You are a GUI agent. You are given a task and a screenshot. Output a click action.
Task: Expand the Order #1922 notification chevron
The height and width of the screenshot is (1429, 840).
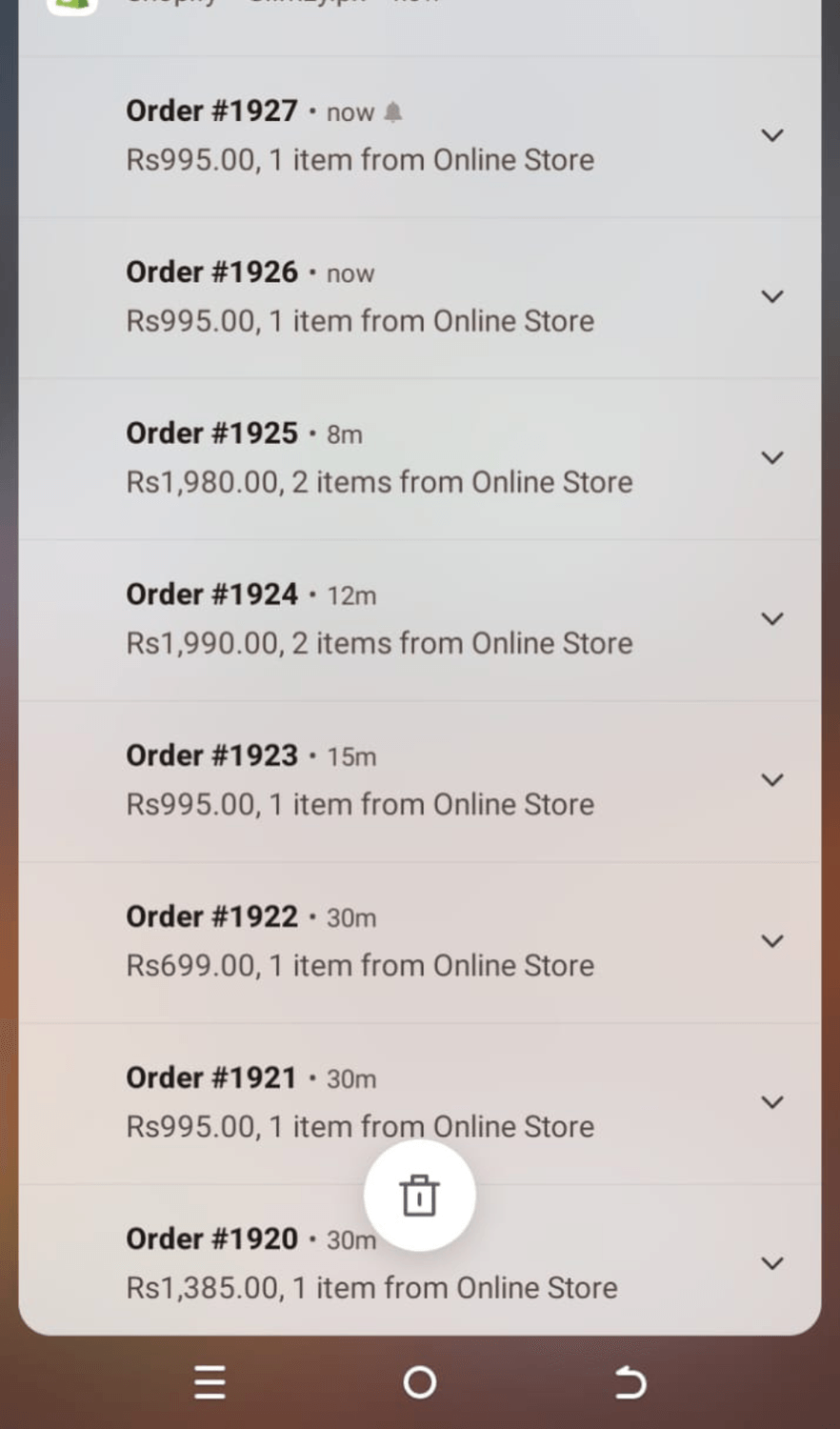pos(772,940)
